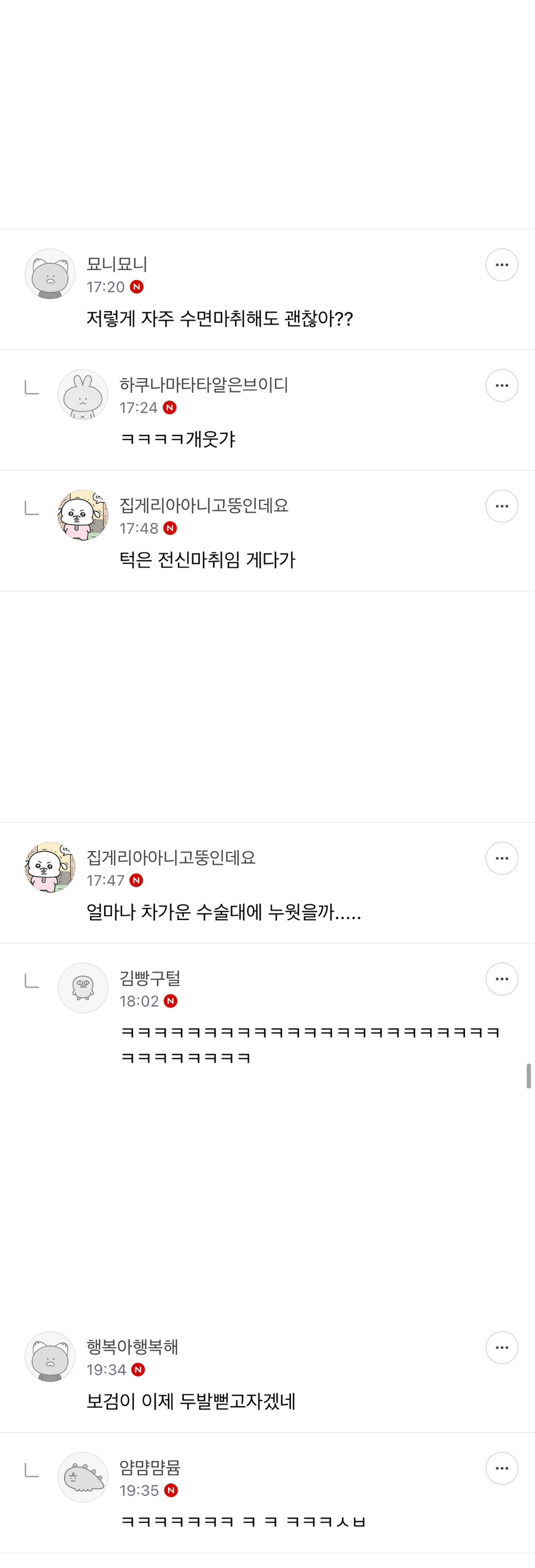Image resolution: width=535 pixels, height=1568 pixels.
Task: Open more options on 하쿠나마타타알은브이디's reply
Action: click(502, 385)
